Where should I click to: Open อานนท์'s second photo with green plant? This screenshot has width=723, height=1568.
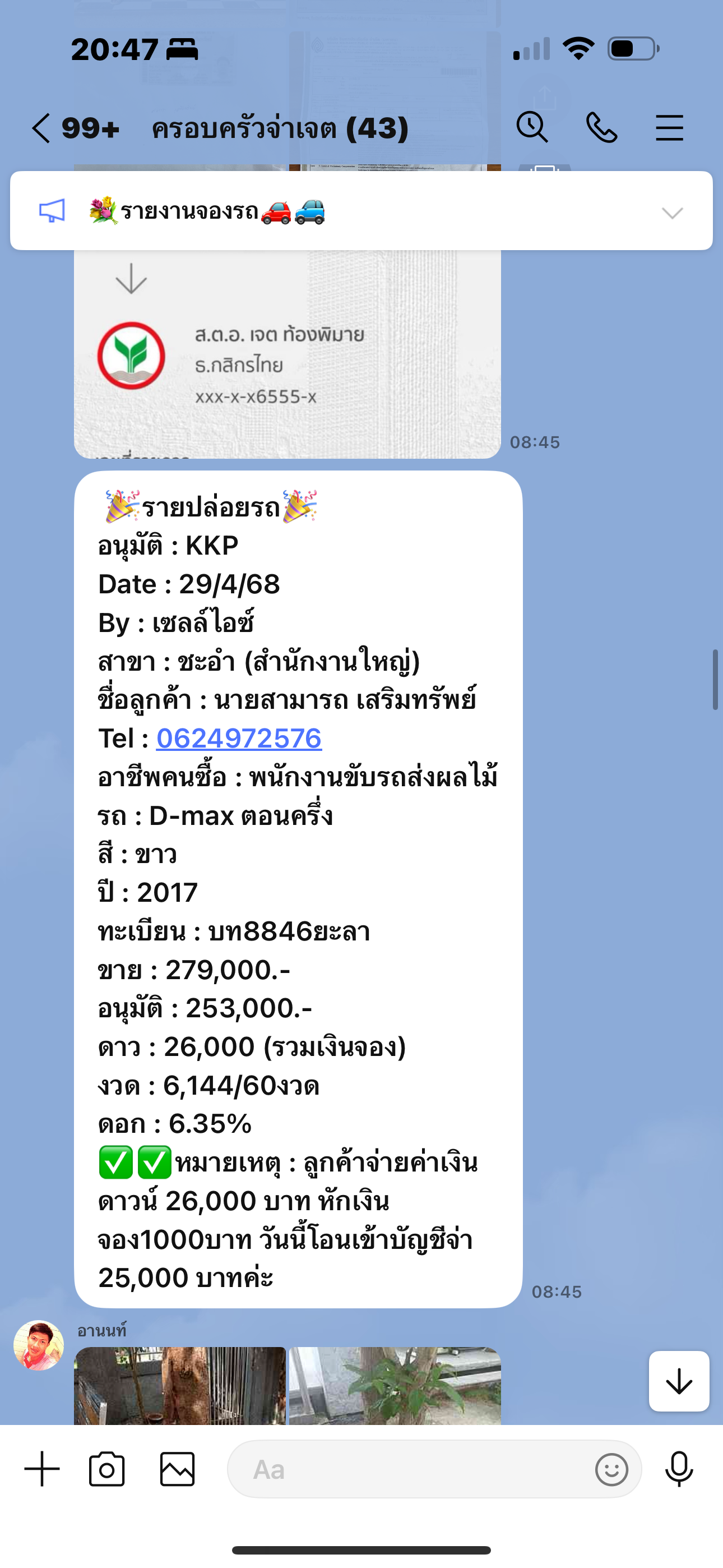click(395, 1385)
